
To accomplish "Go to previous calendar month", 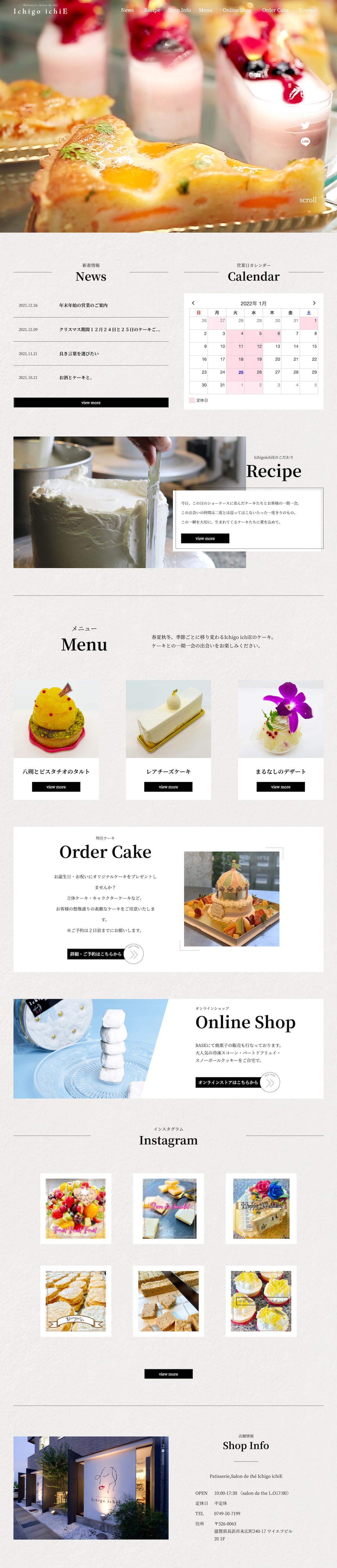I will click(193, 303).
